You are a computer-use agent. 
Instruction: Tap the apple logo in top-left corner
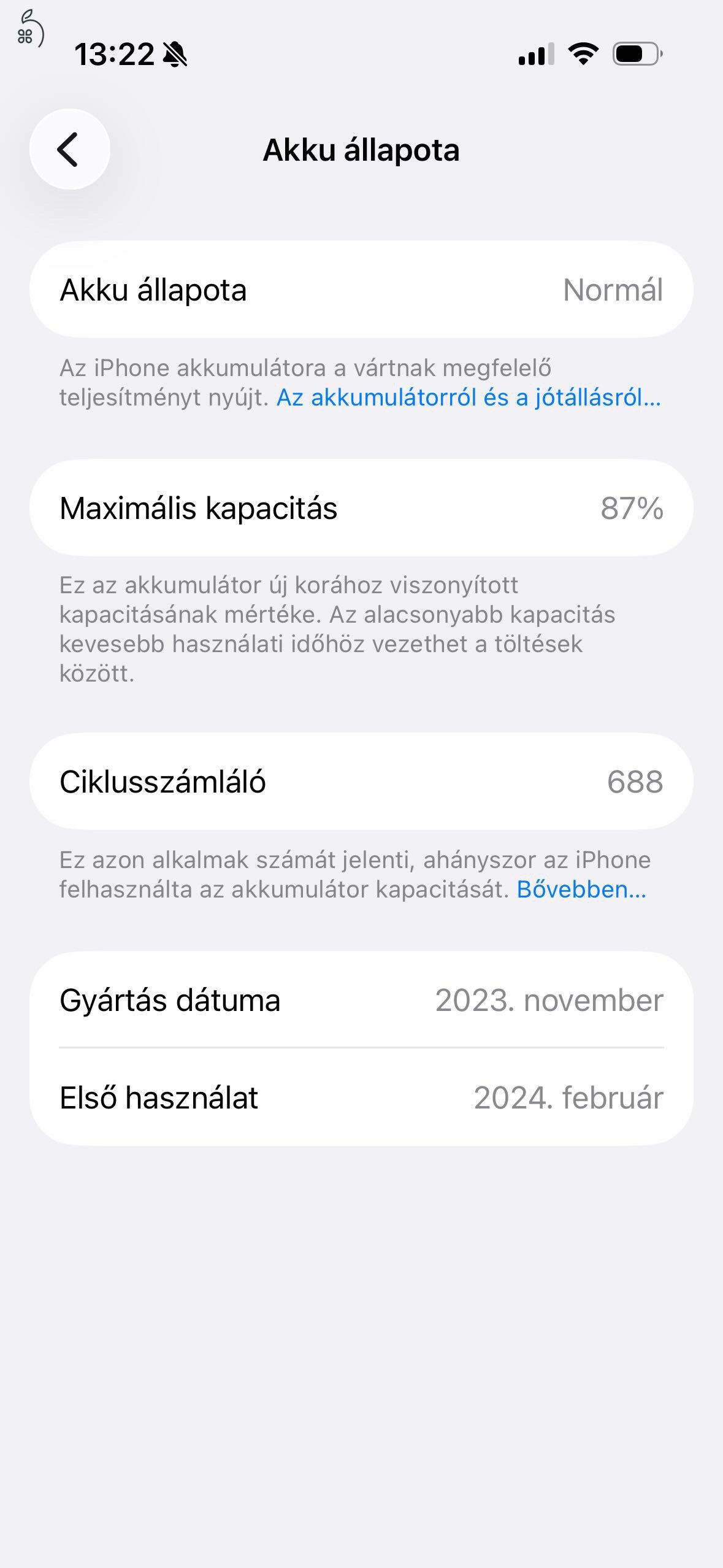point(31,29)
